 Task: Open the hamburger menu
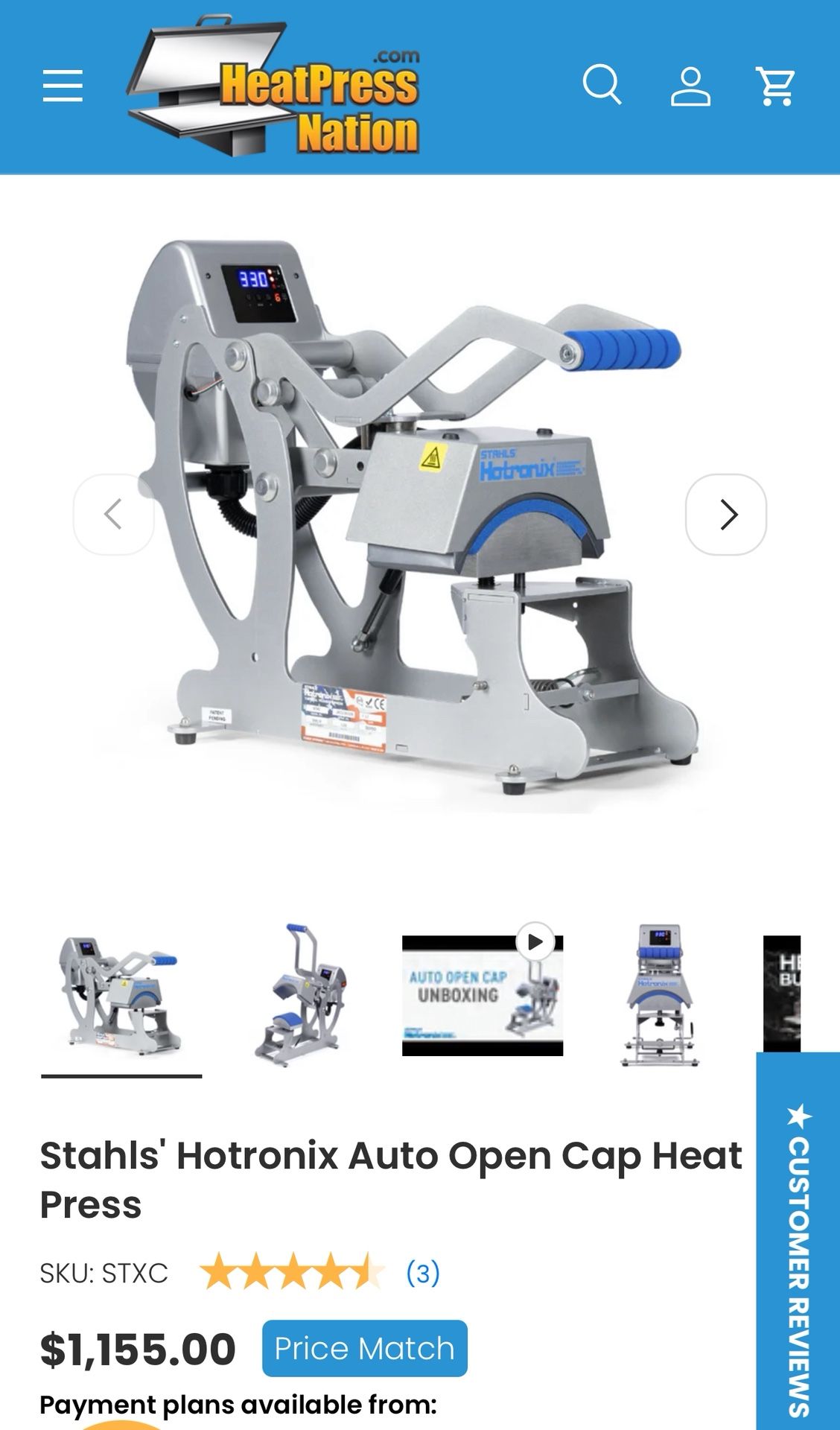coord(63,86)
